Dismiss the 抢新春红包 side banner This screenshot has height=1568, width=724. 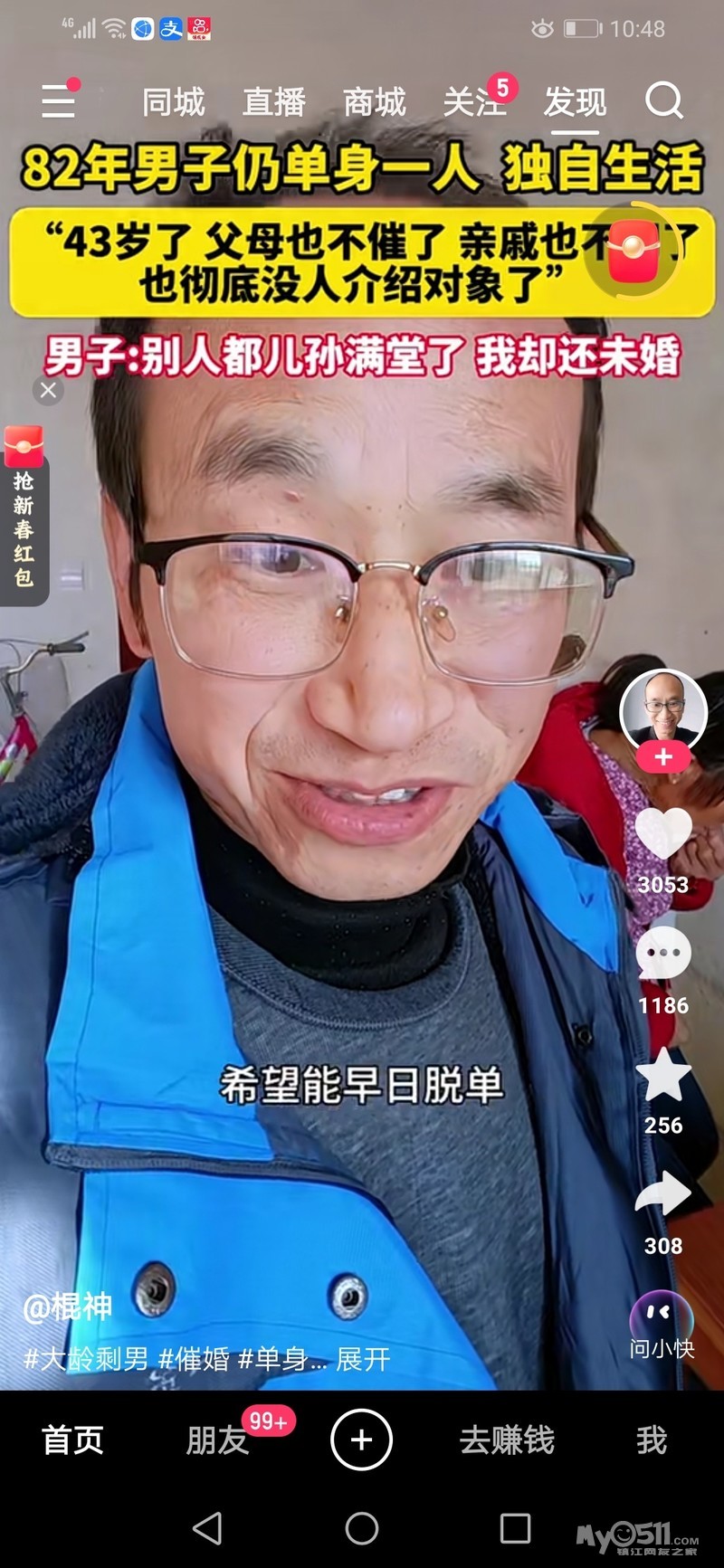(48, 390)
